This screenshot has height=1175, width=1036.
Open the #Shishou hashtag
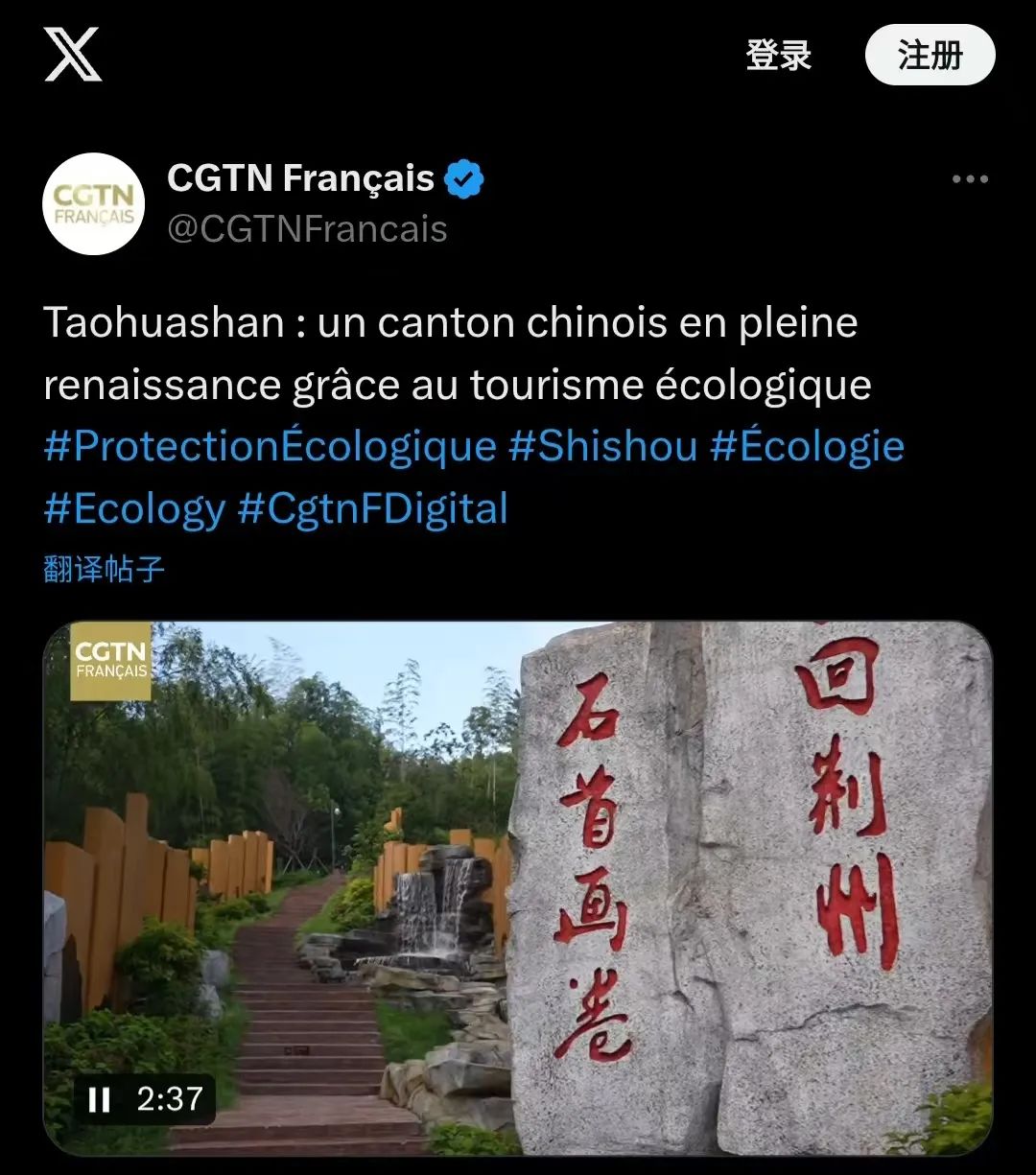click(x=602, y=447)
